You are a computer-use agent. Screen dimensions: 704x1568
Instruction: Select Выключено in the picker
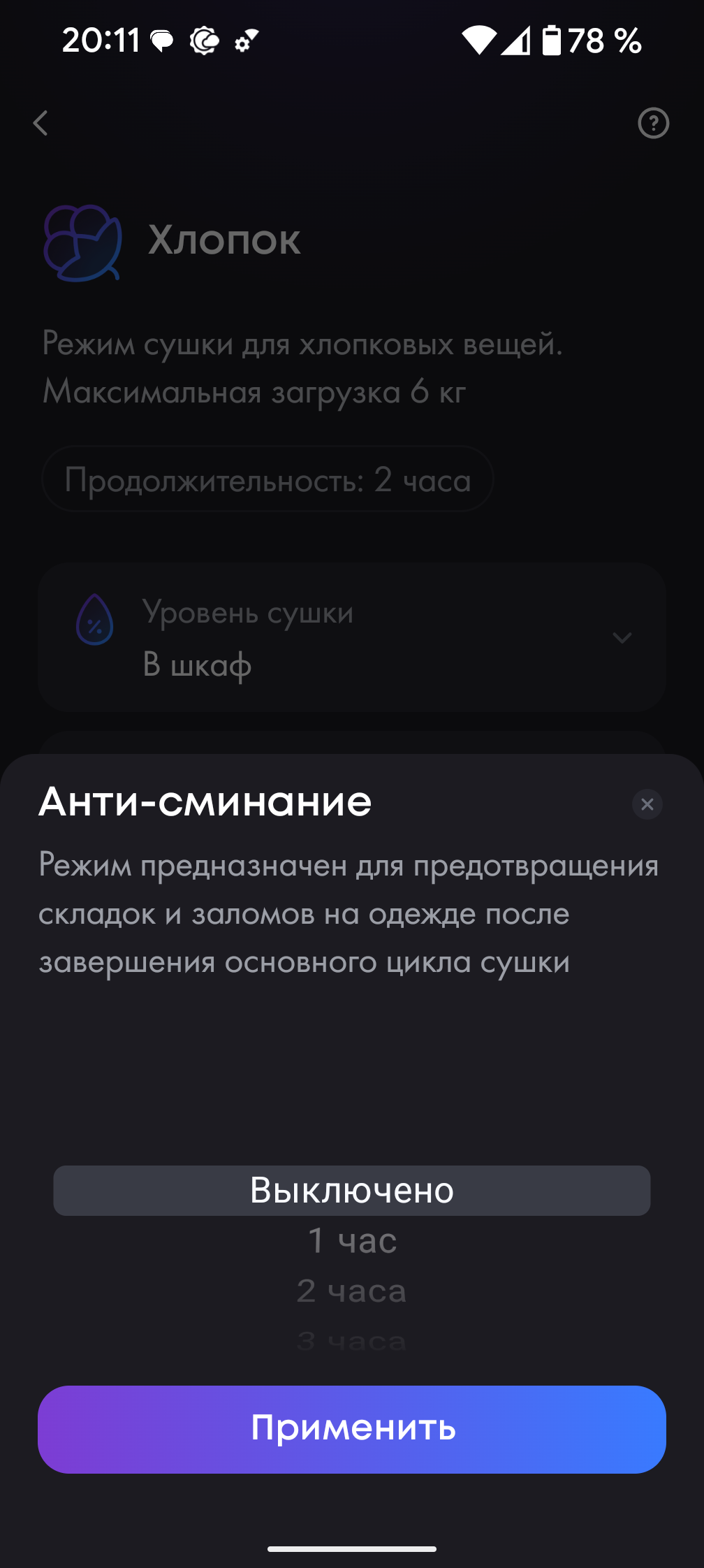tap(352, 1191)
